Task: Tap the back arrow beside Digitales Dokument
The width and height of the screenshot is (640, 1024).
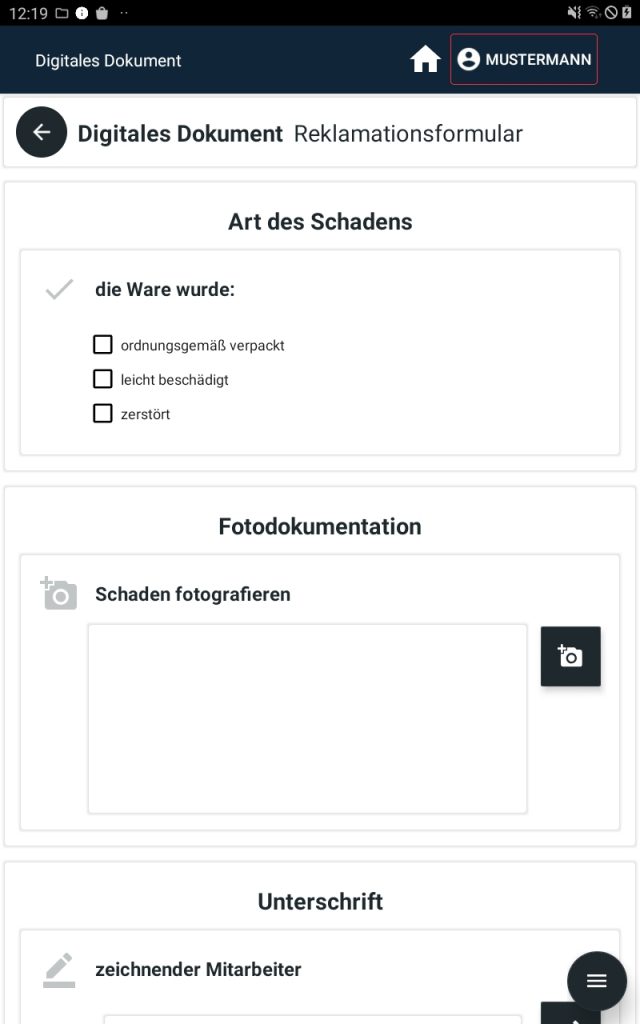Action: pyautogui.click(x=42, y=133)
